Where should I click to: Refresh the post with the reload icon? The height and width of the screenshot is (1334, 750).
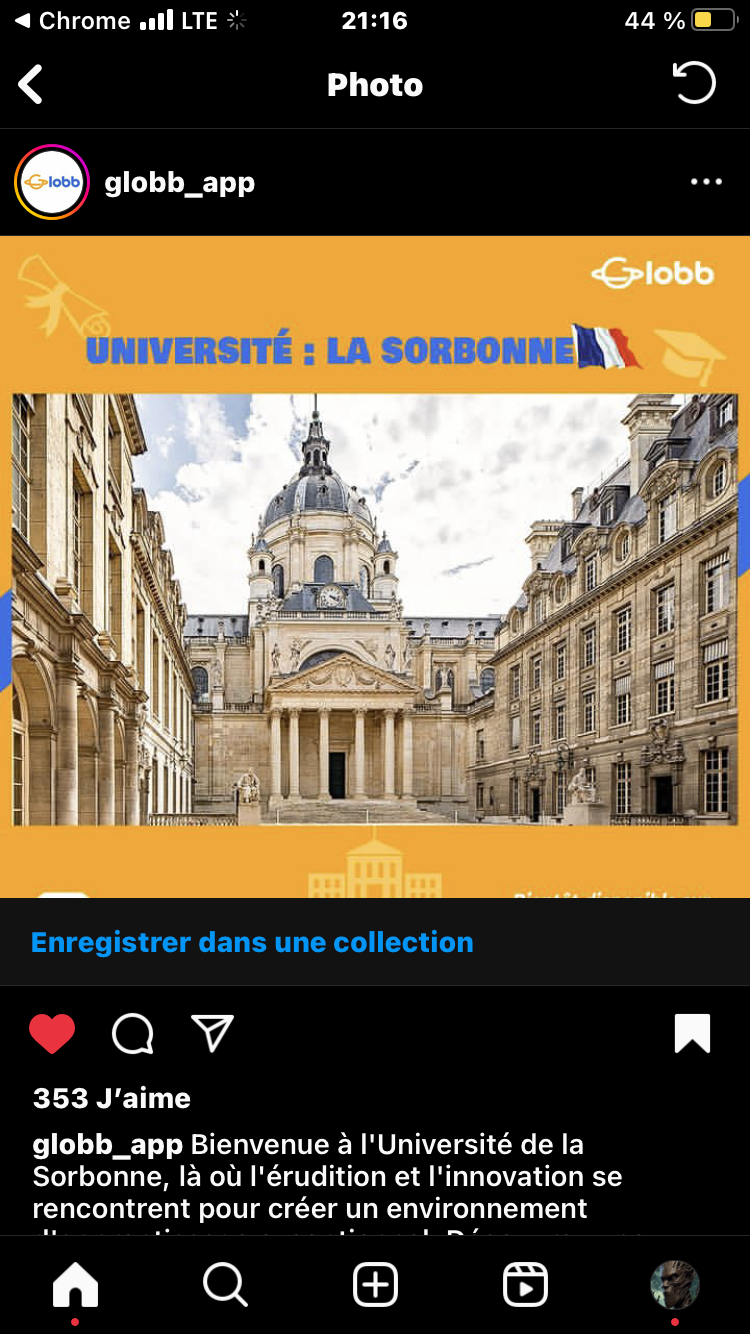694,84
